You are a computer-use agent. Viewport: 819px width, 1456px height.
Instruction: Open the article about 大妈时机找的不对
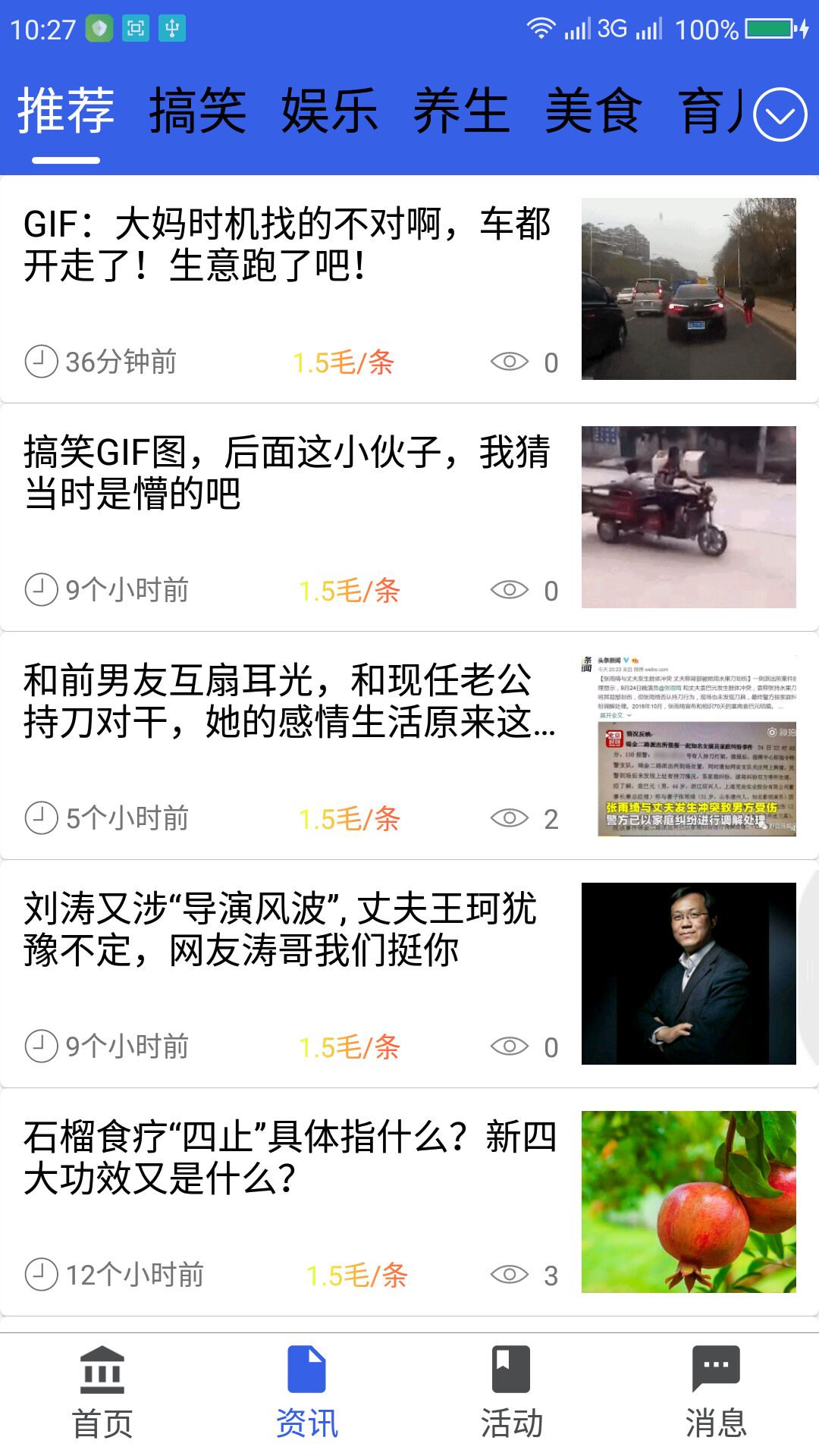pyautogui.click(x=288, y=245)
